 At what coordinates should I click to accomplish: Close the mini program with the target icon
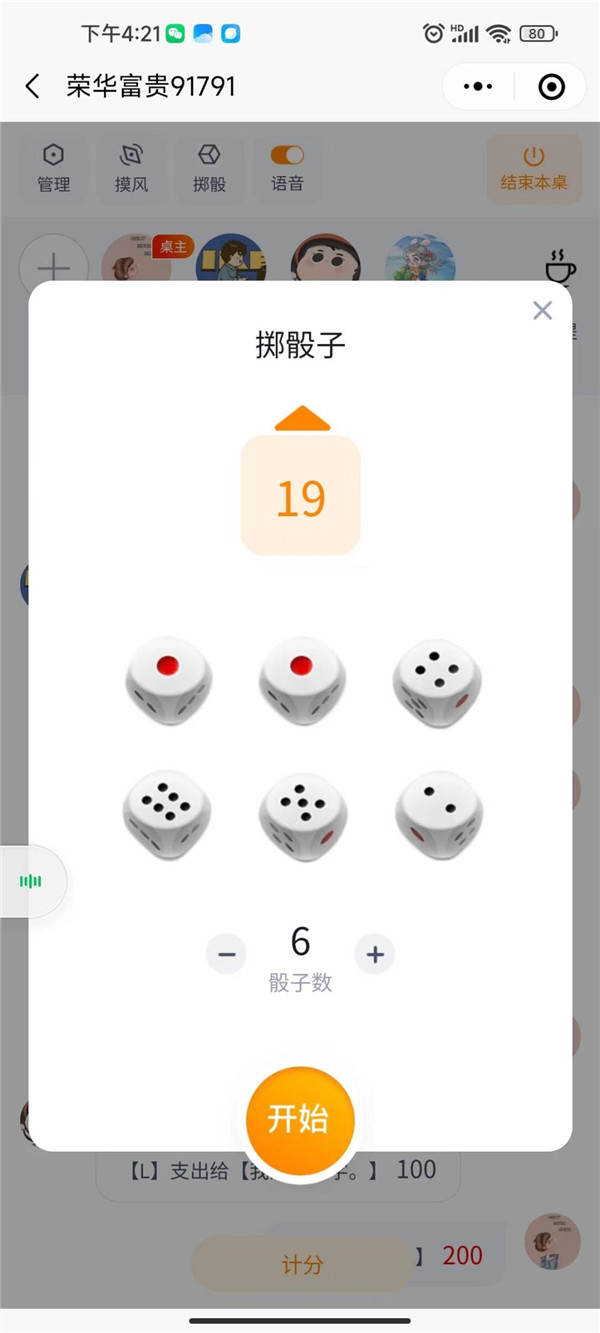pyautogui.click(x=551, y=87)
